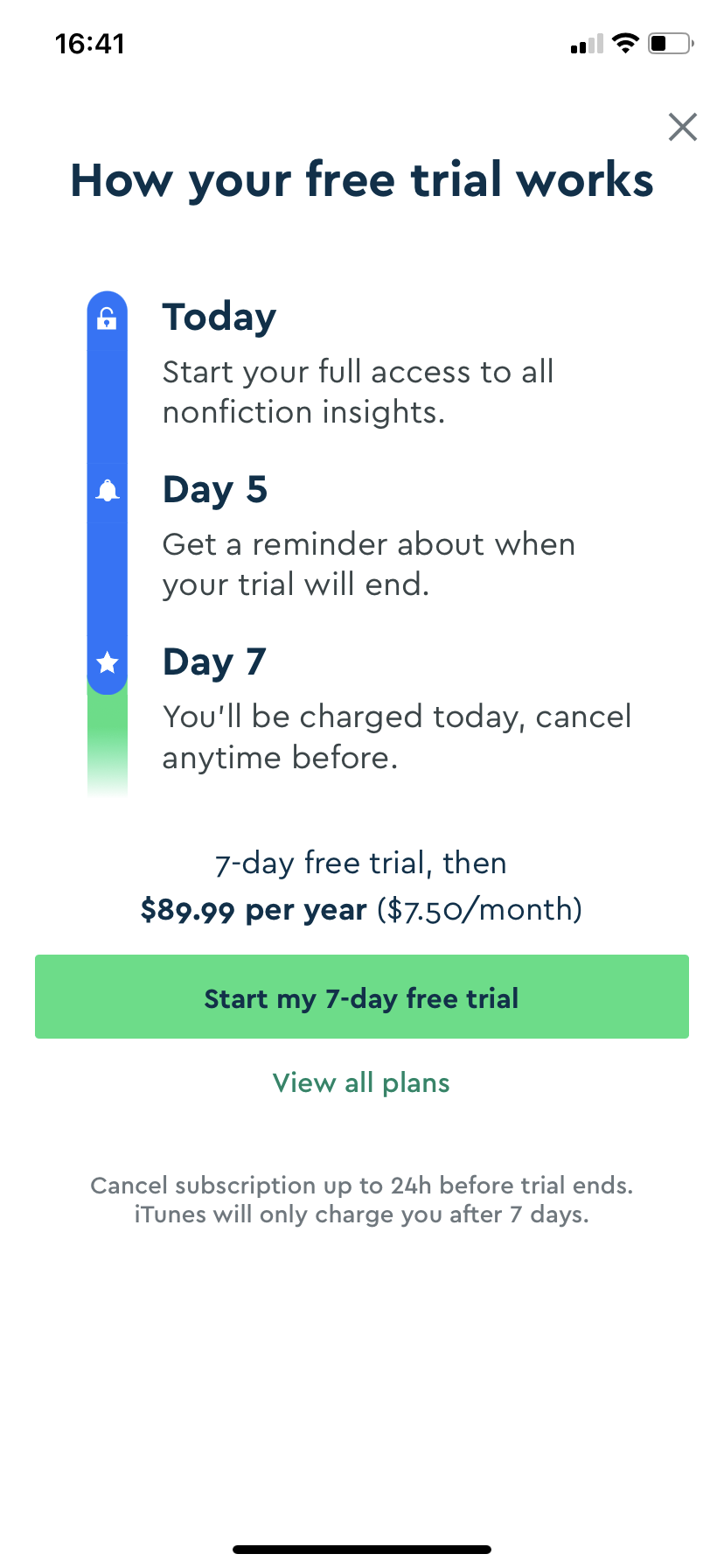Dismiss the trial screen with the X icon
The height and width of the screenshot is (1568, 724).
683,127
